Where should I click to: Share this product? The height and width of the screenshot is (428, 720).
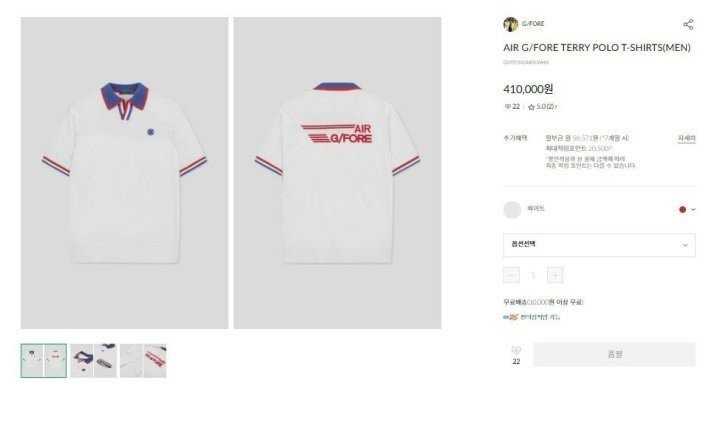pyautogui.click(x=687, y=24)
